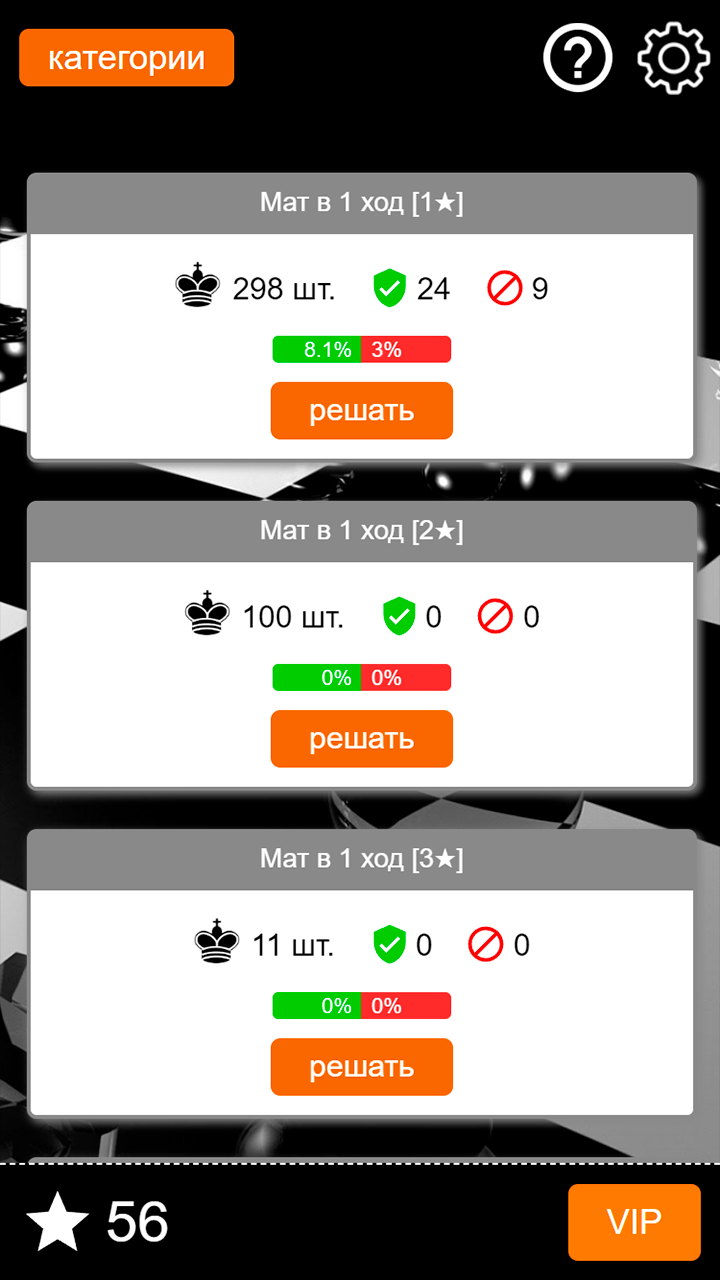Select the Мат в 1 ход [3★] title bar
This screenshot has width=720, height=1280.
pyautogui.click(x=360, y=858)
